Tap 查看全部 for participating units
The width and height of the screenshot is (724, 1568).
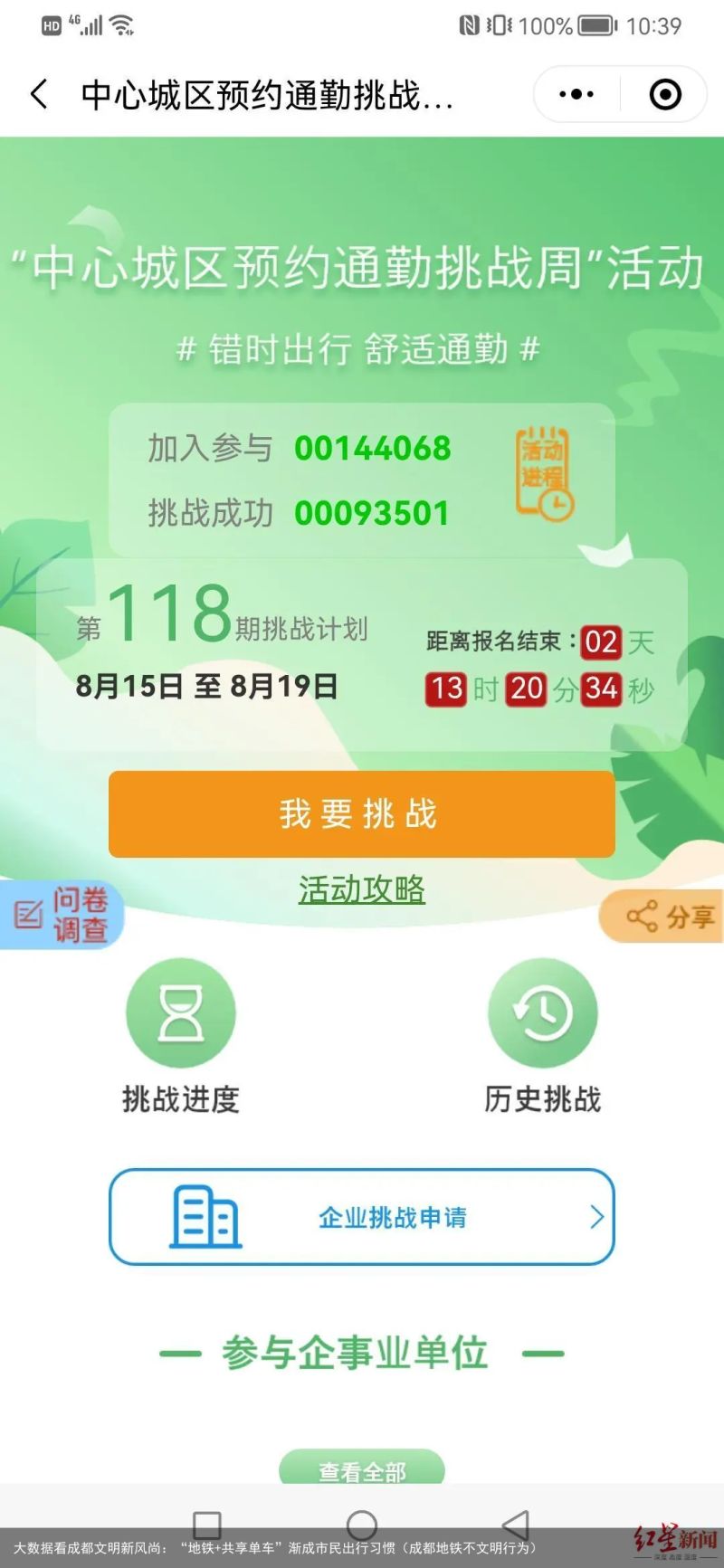tap(361, 1469)
